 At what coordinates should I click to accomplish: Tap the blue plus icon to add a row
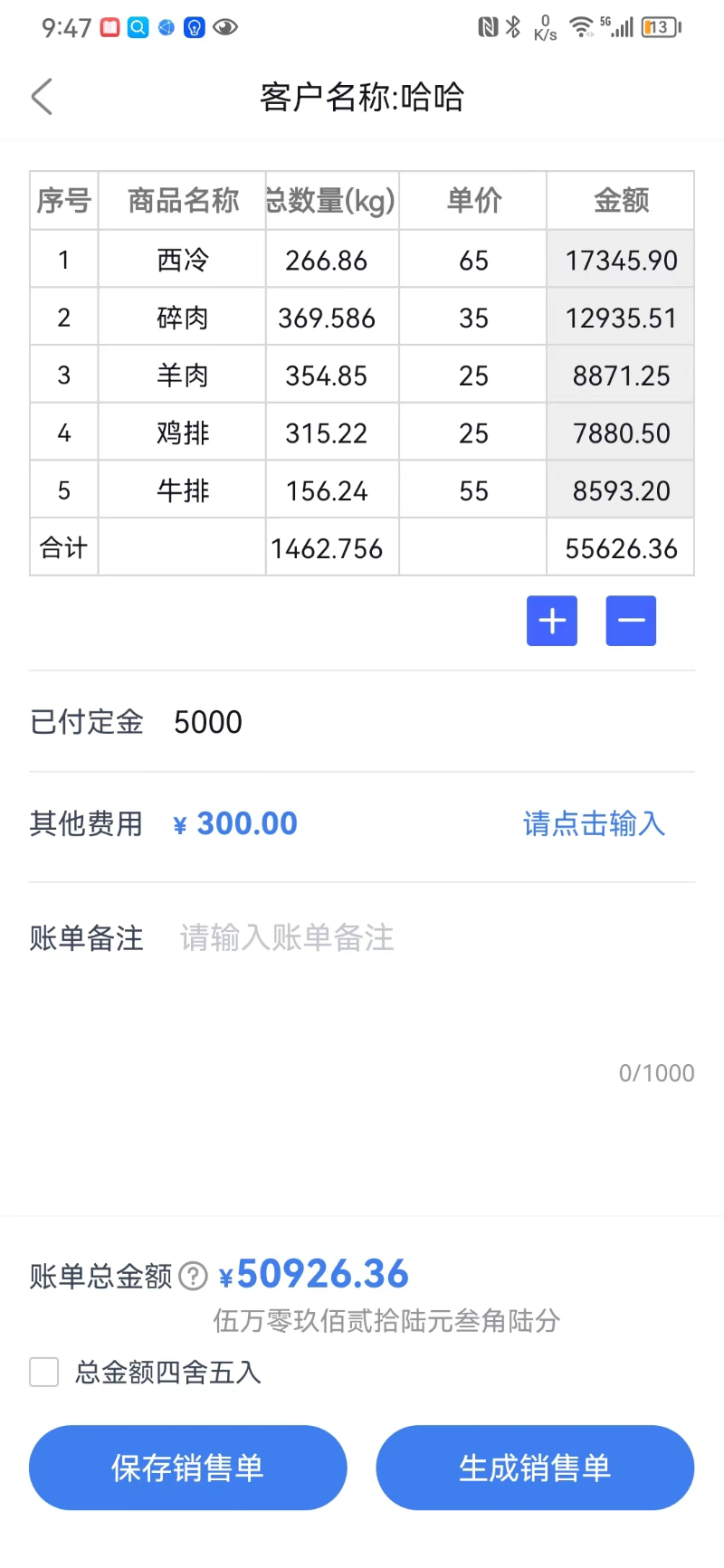coord(551,621)
